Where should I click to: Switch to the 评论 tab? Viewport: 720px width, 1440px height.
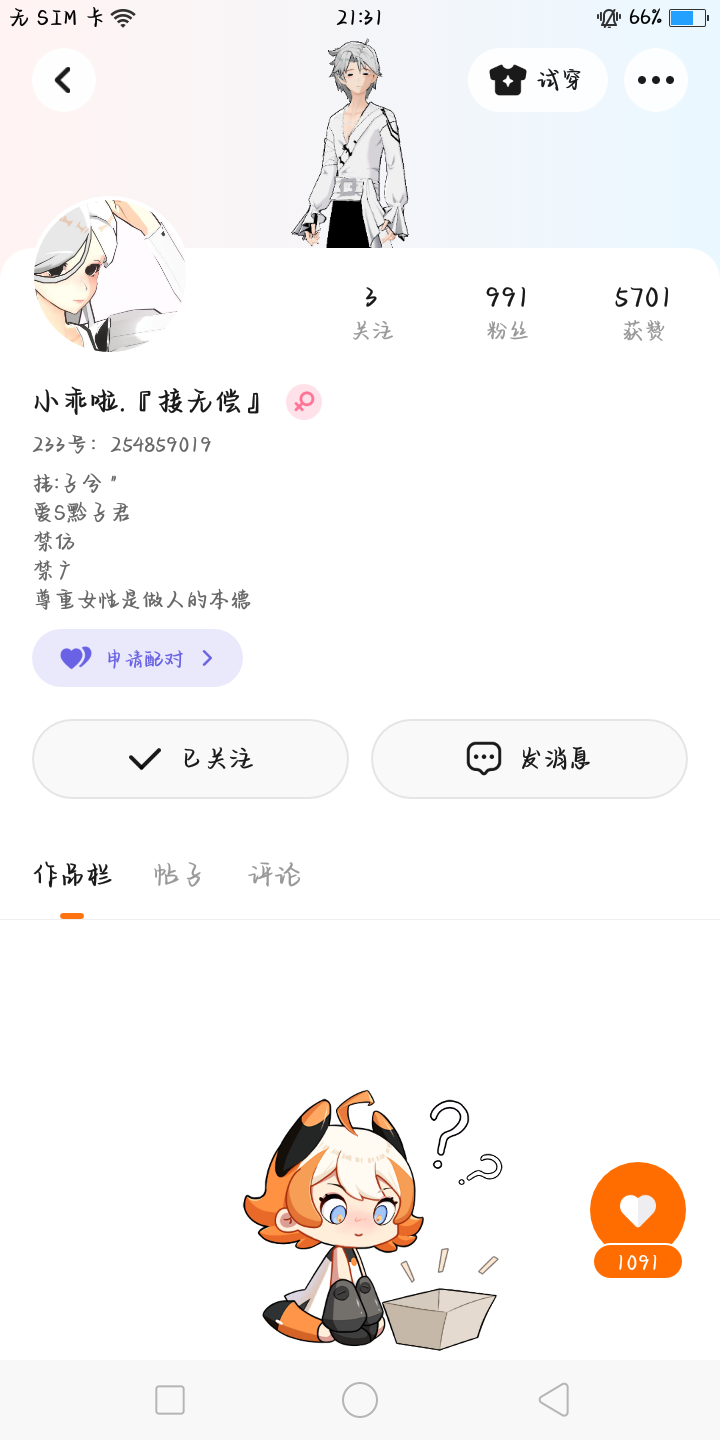coord(274,876)
